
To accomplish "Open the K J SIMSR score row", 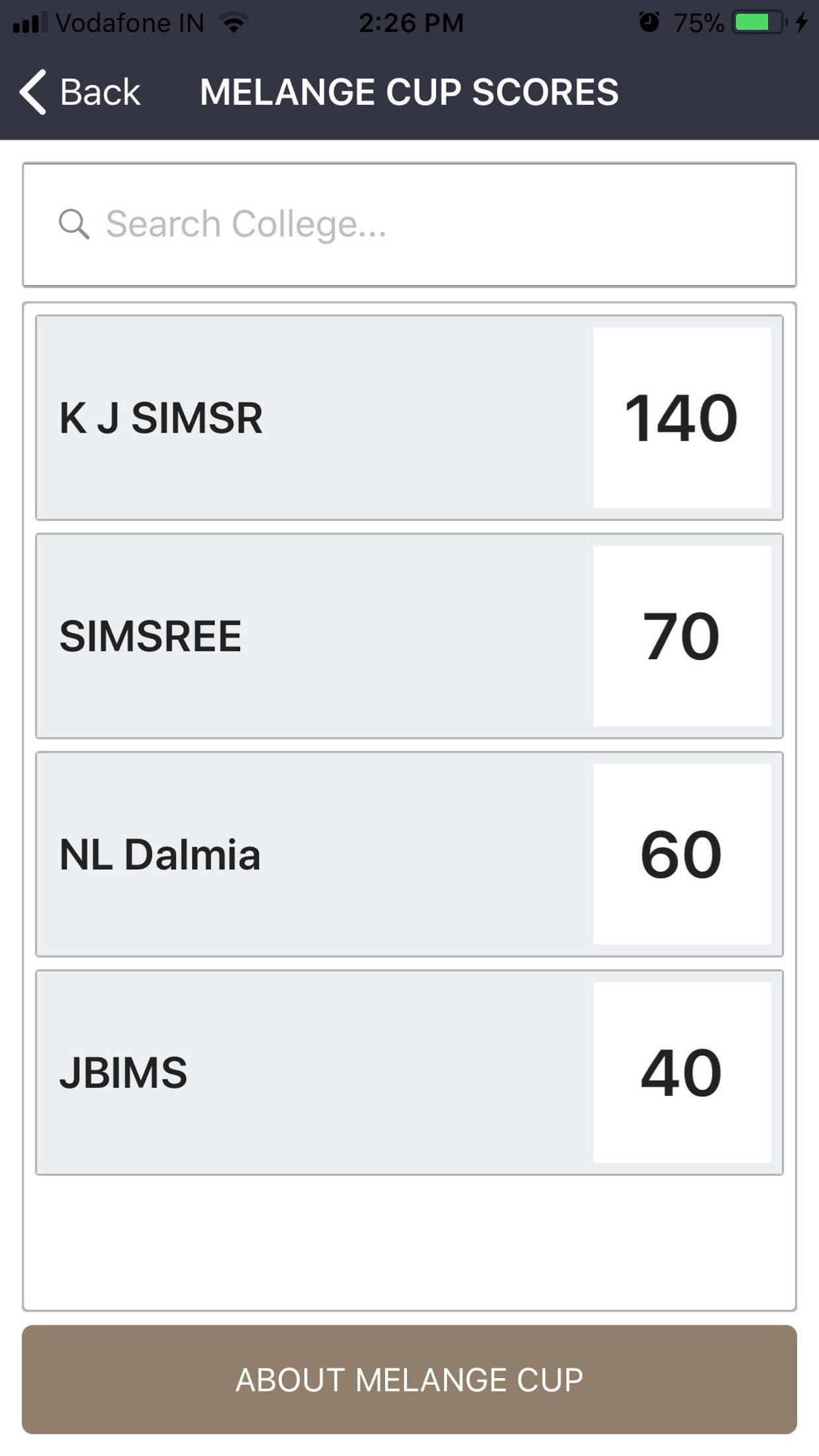I will point(409,417).
